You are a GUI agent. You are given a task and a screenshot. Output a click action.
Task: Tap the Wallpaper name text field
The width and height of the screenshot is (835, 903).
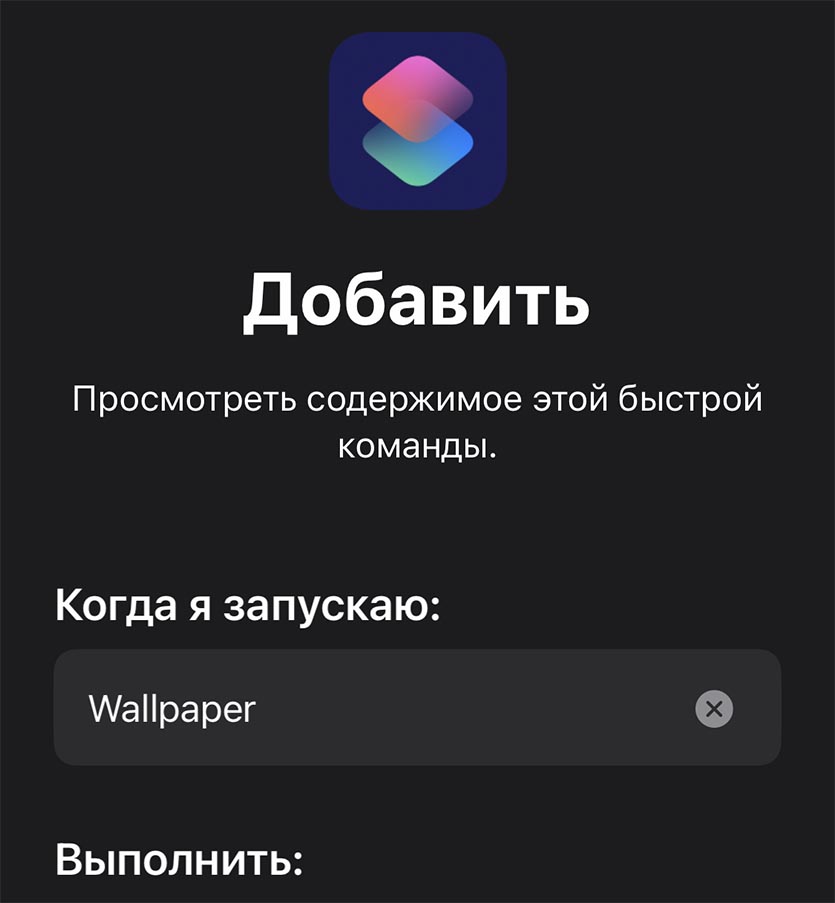[370, 709]
